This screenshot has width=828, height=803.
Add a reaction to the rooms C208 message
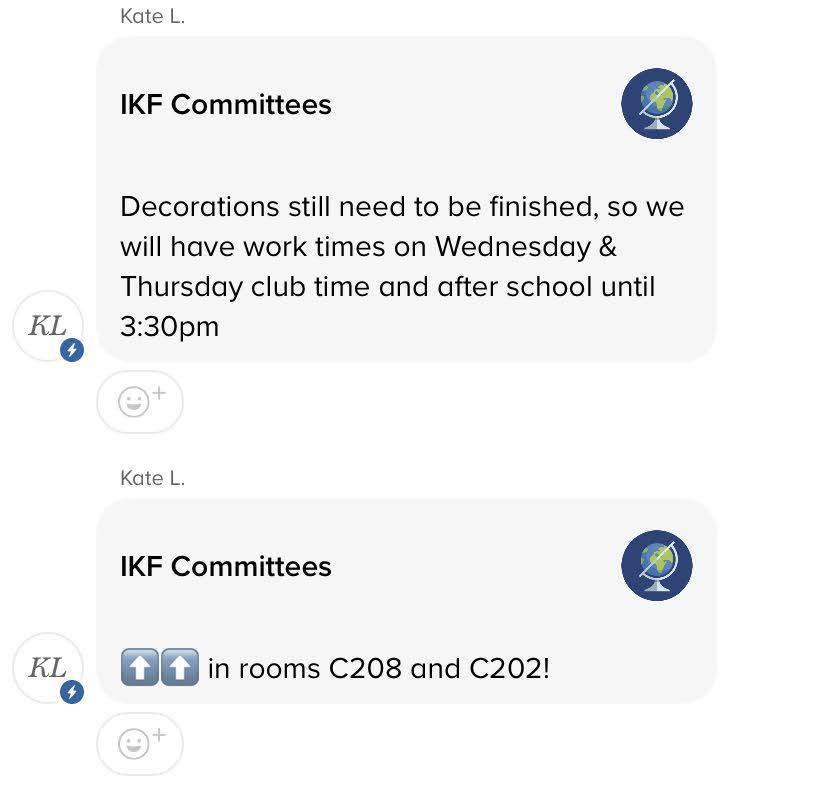coord(139,742)
